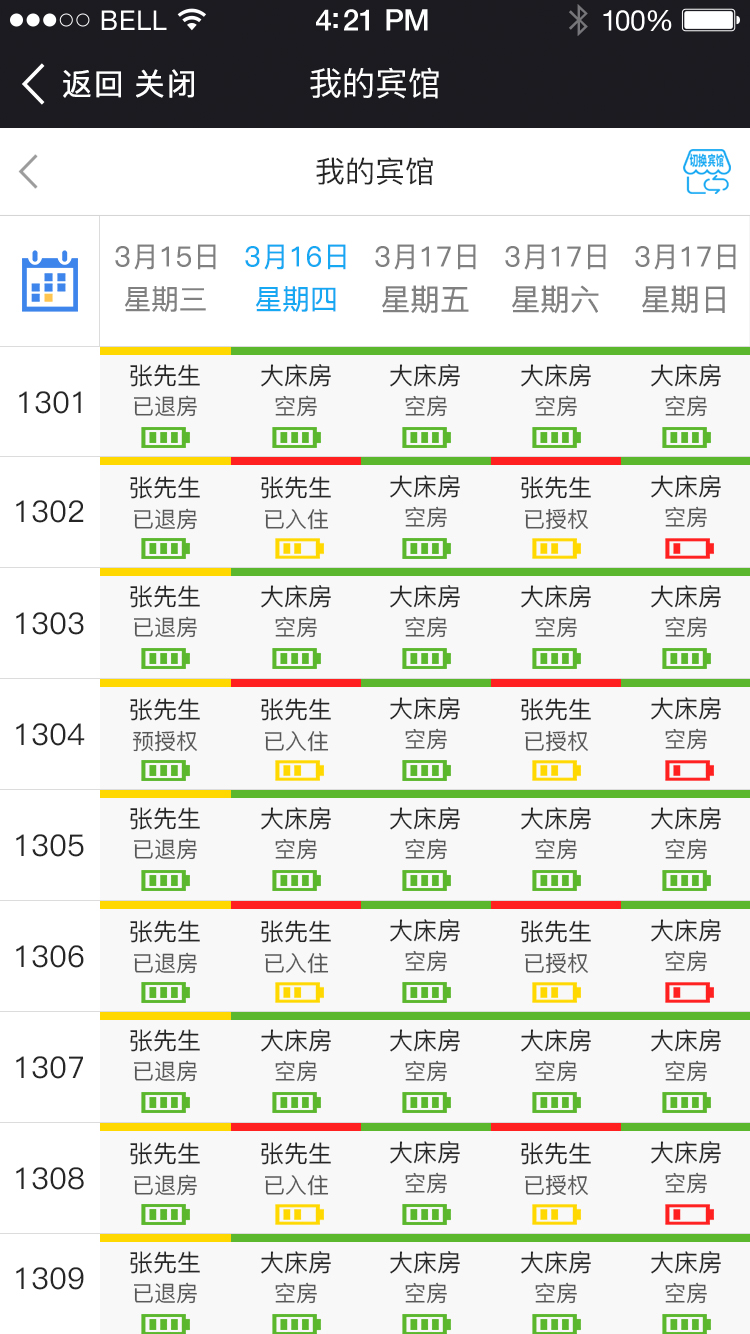
Task: Tap the gray back chevron beside 我的宾馆
Action: click(29, 172)
